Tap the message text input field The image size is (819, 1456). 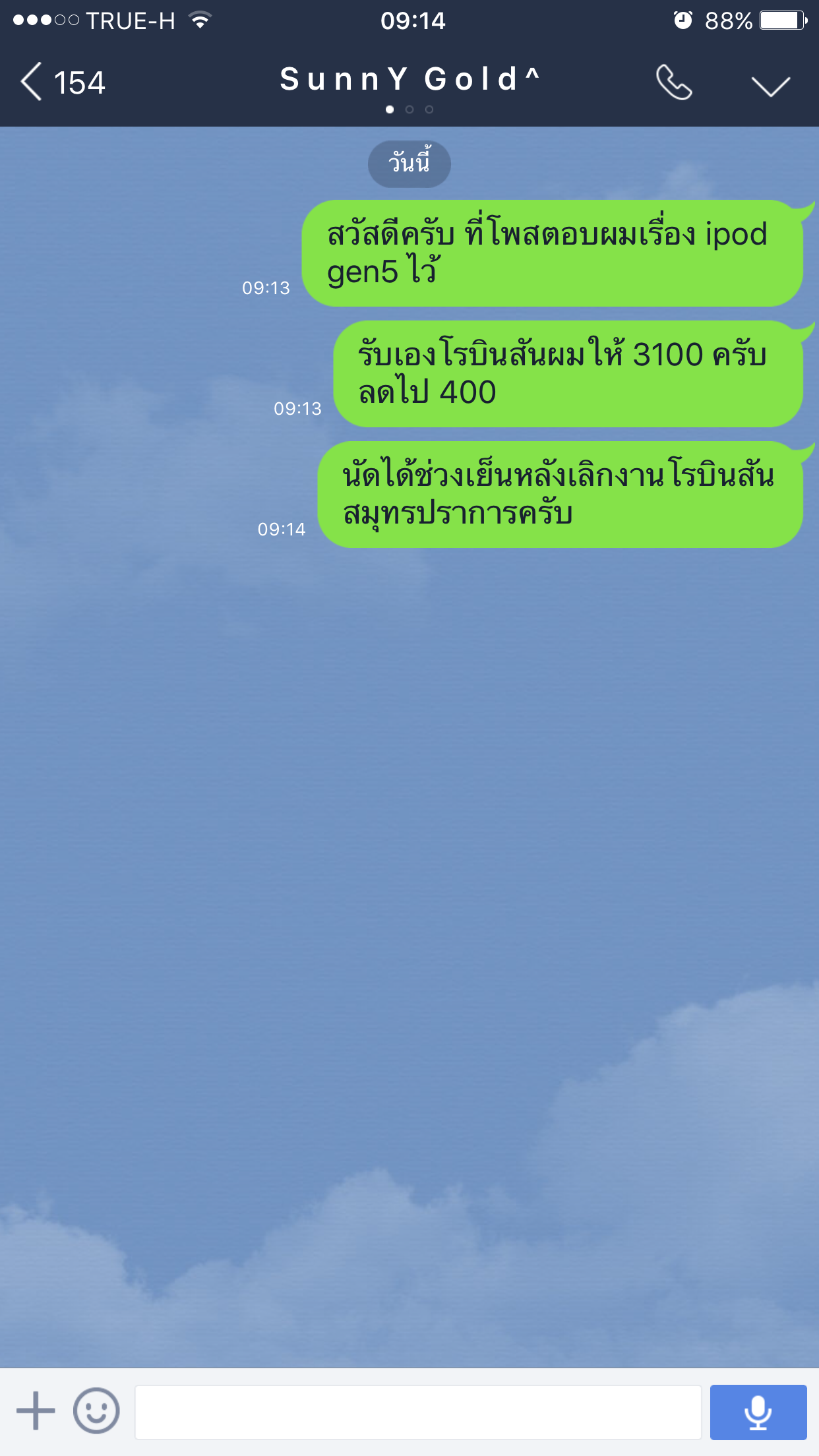tap(418, 1412)
